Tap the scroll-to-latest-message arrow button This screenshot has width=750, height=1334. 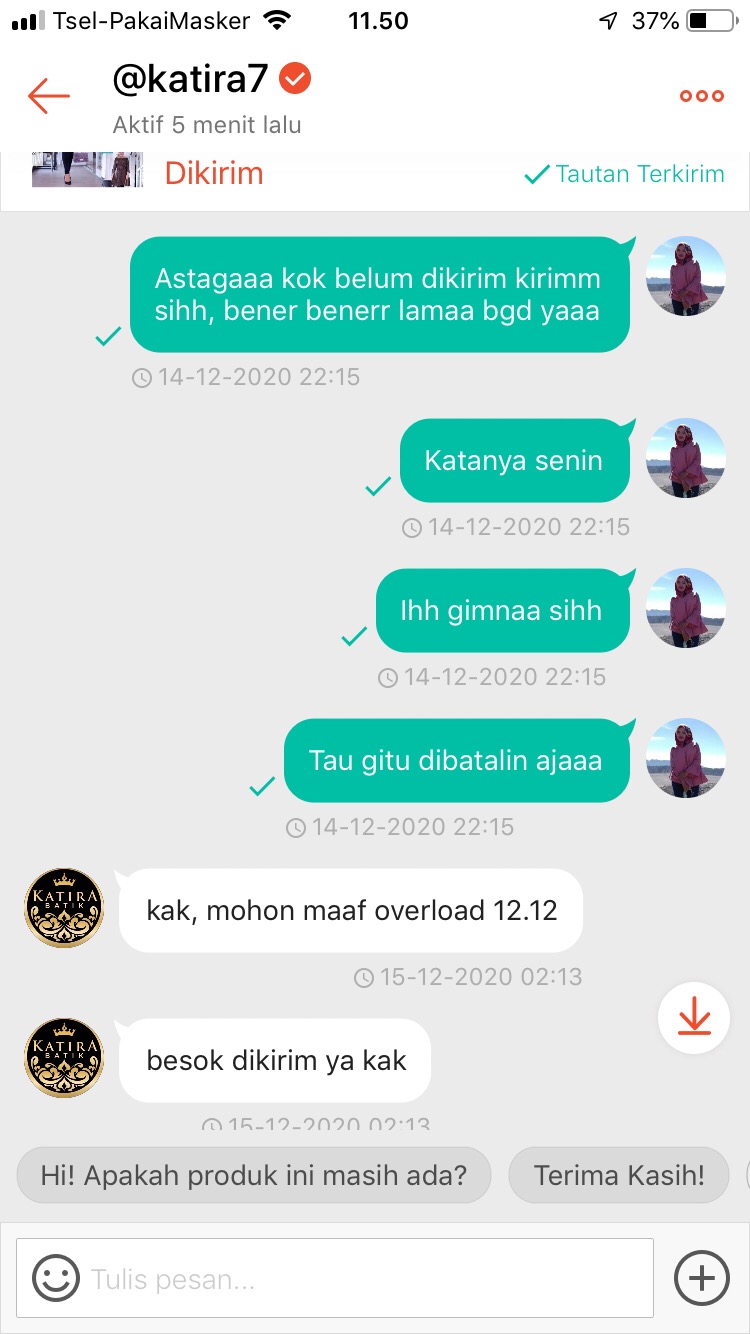coord(694,1017)
